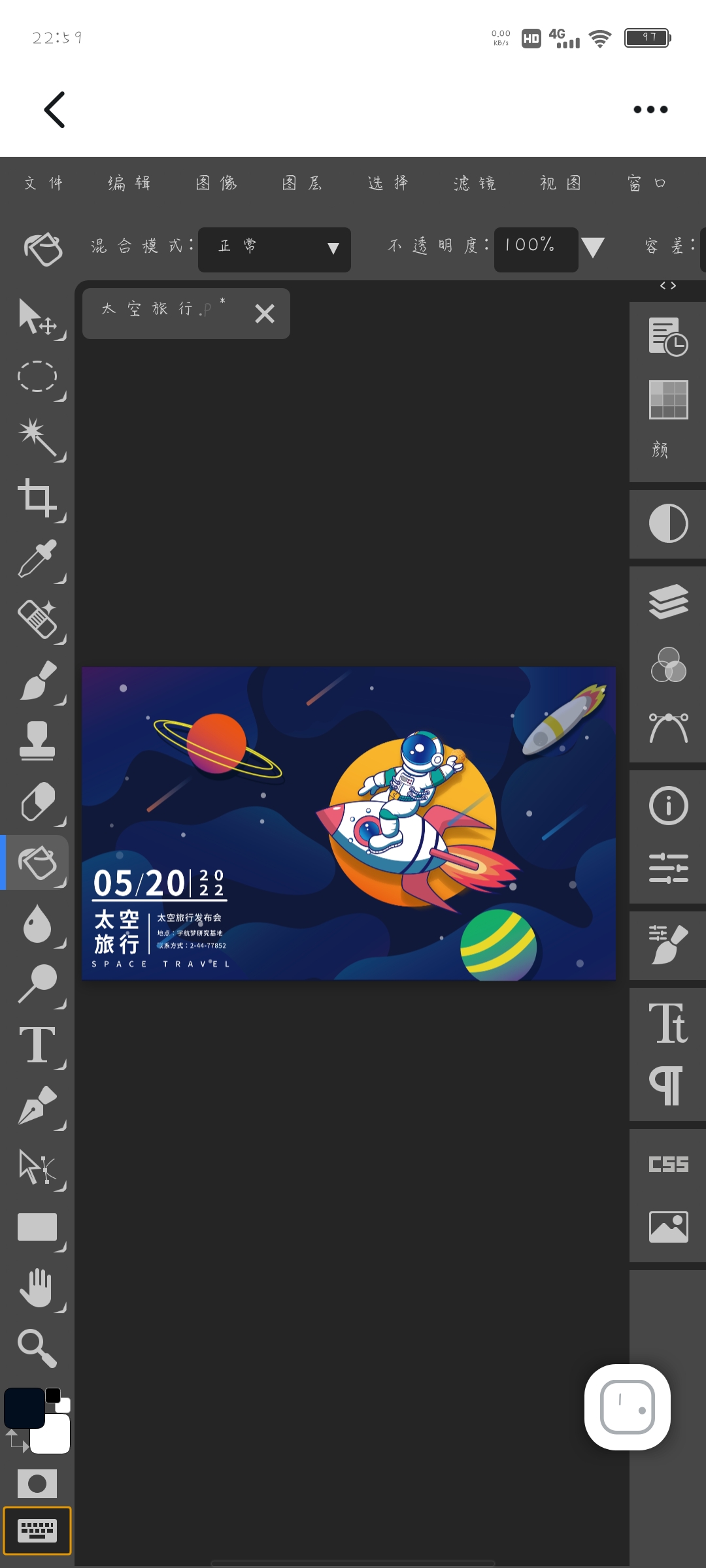Activate the hand pan tool

(x=38, y=1287)
